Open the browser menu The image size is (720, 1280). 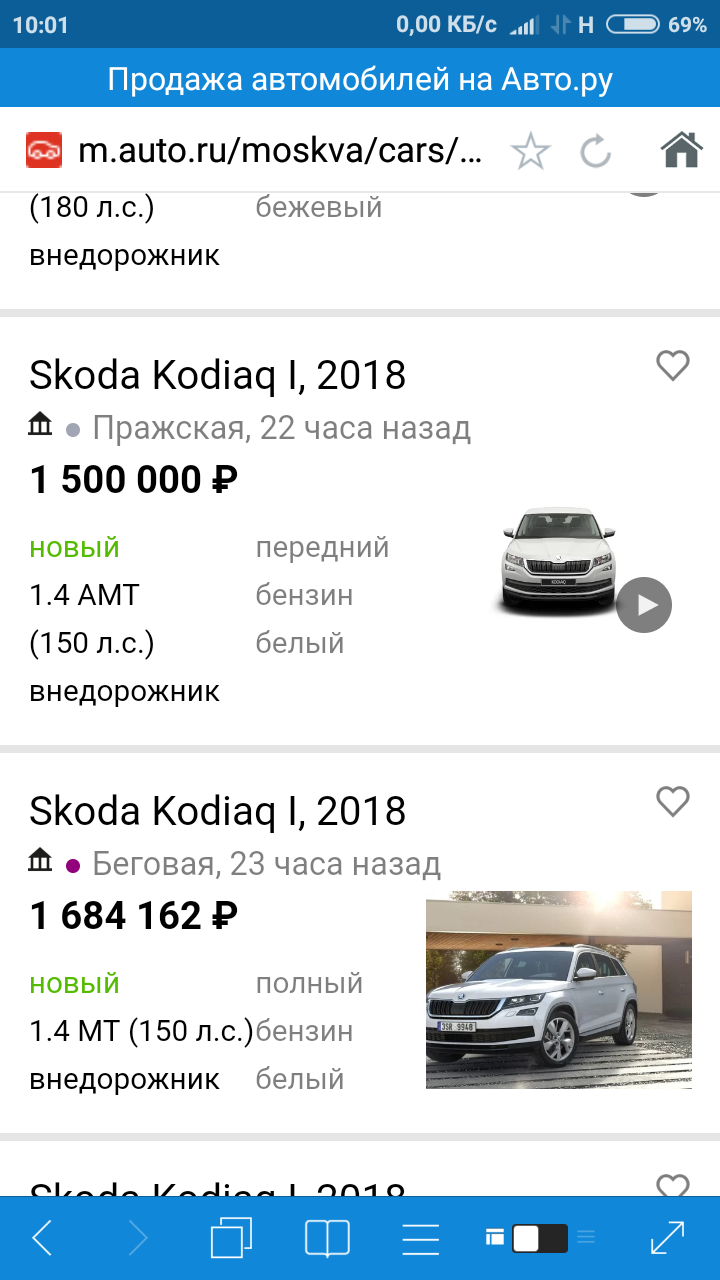point(421,1238)
